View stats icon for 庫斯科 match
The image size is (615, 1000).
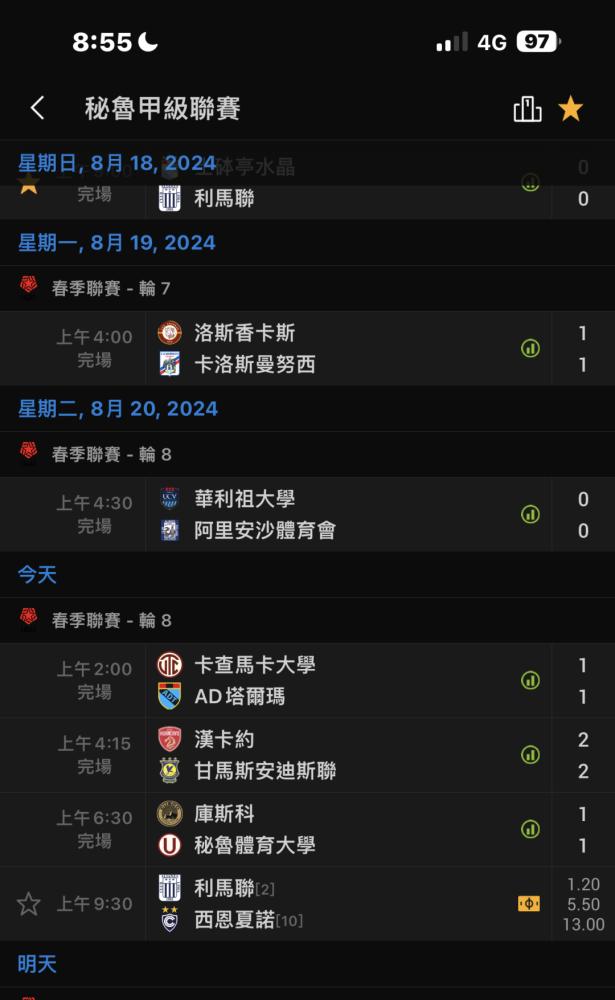pyautogui.click(x=530, y=830)
